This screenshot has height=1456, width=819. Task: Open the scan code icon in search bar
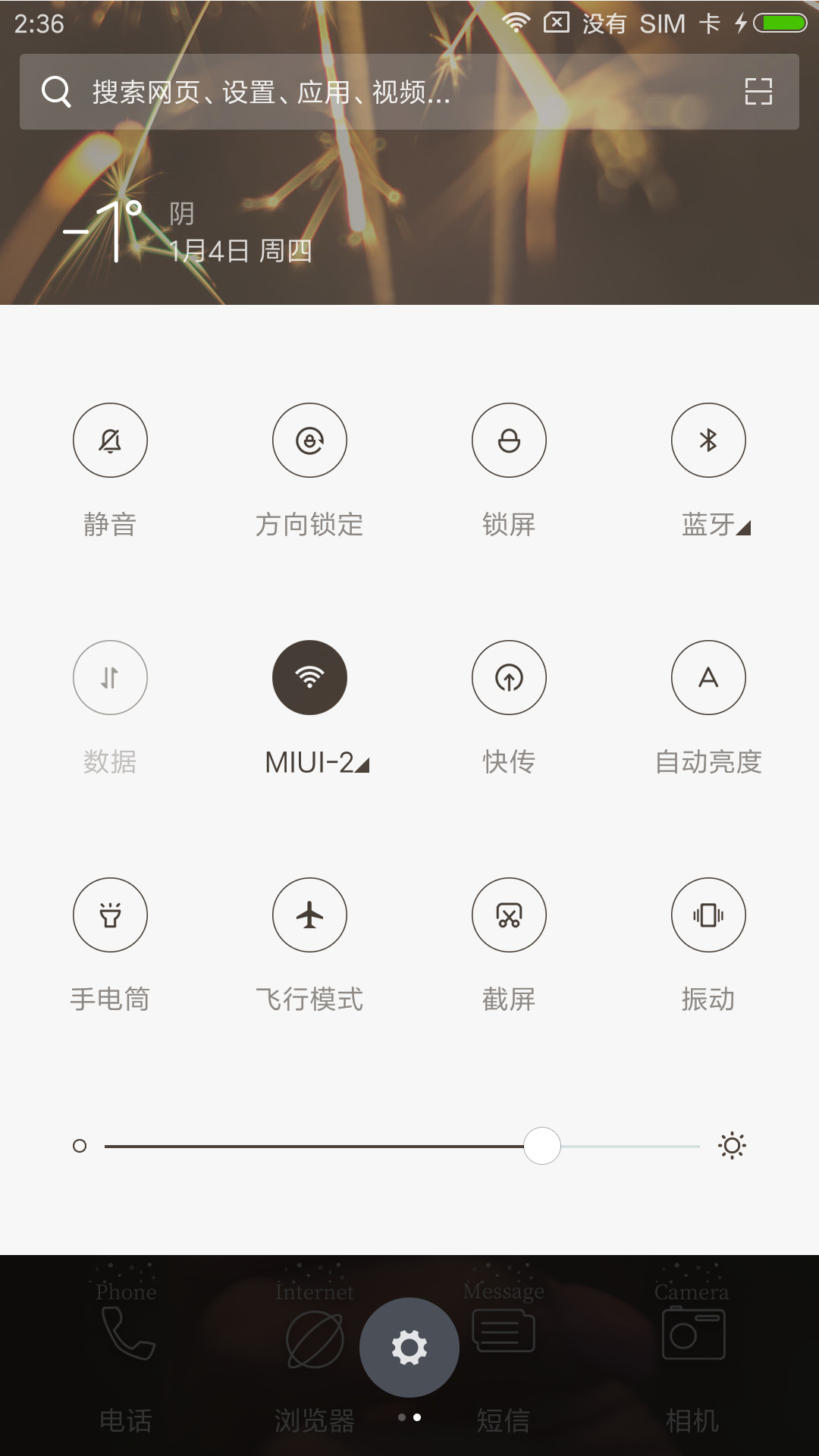tap(758, 92)
